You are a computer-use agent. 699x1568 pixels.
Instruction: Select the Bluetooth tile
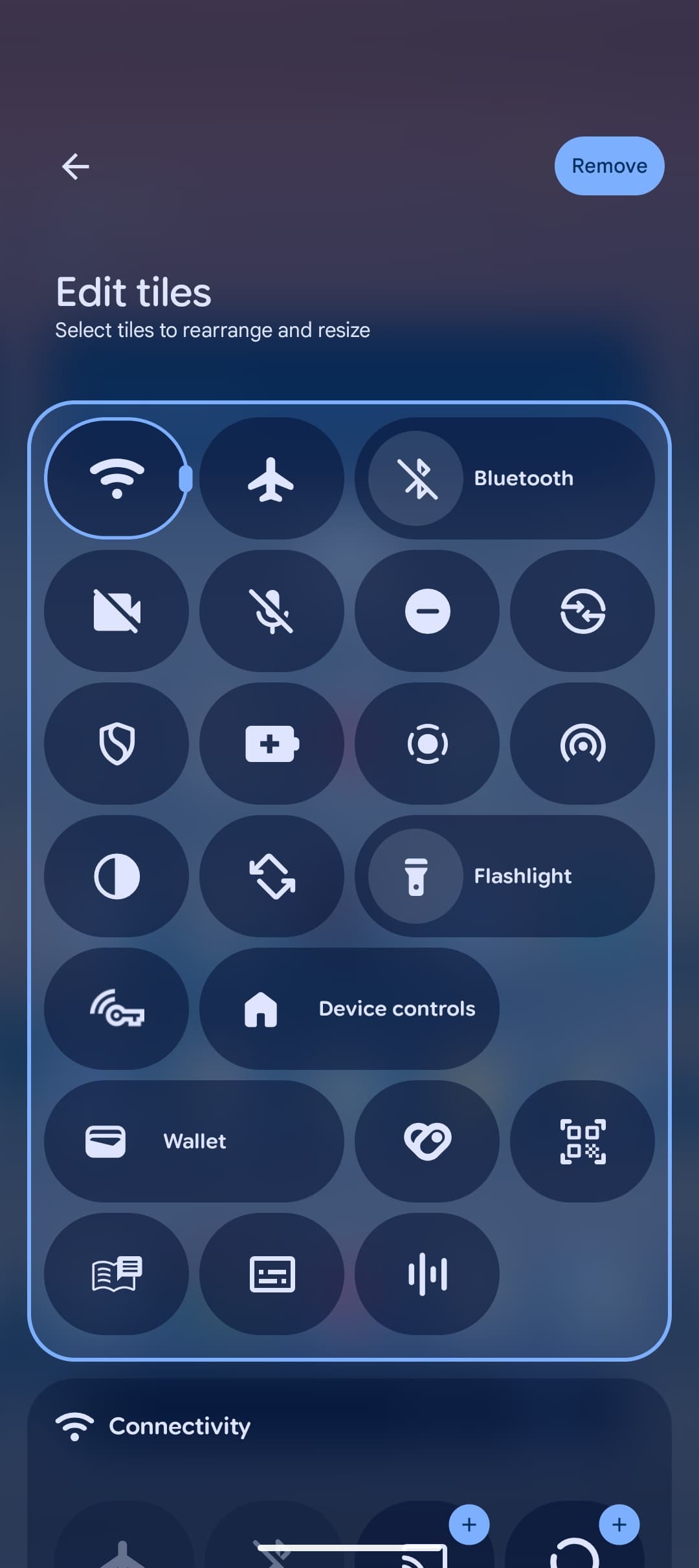[504, 479]
